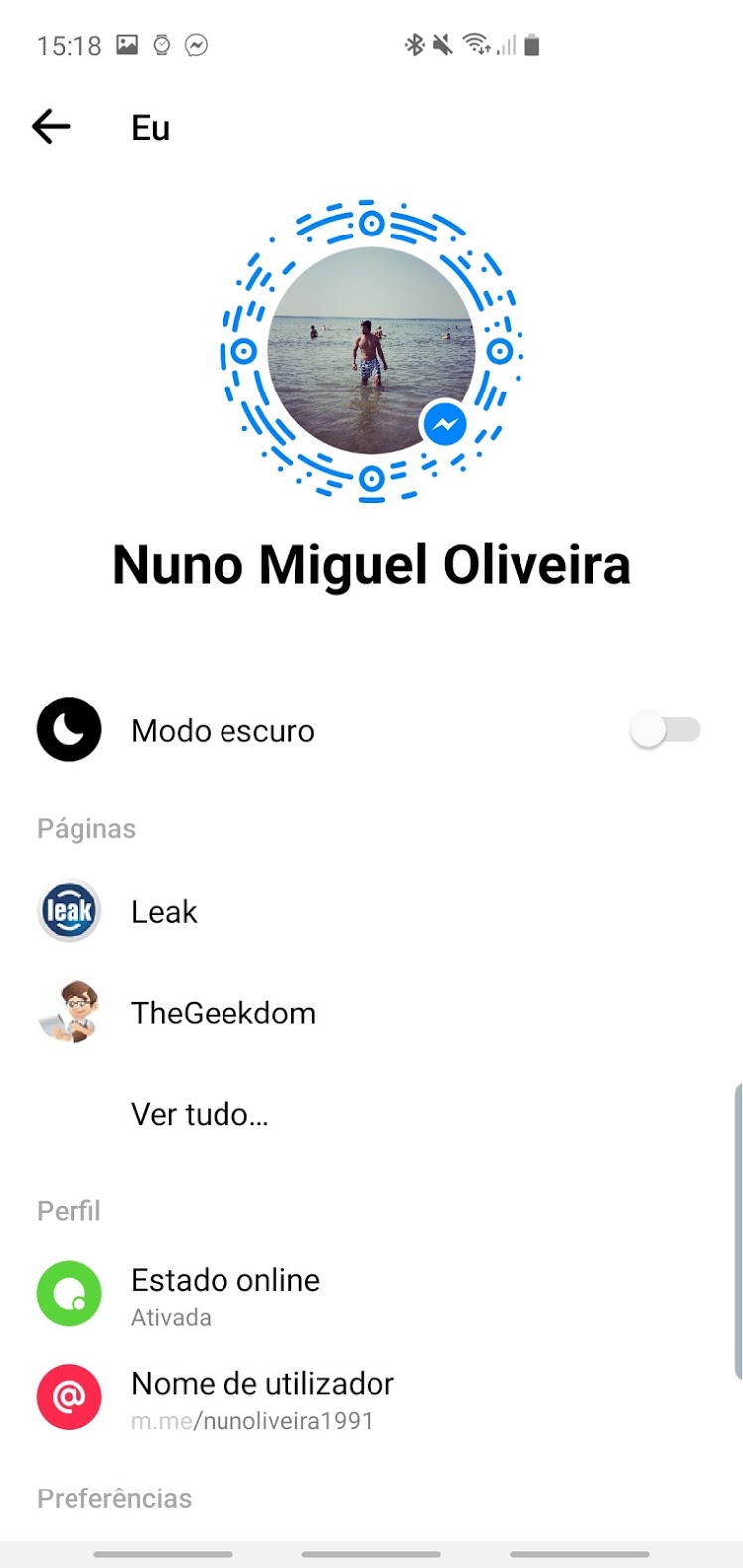Tap Ver tudo to see all pages
Image resolution: width=743 pixels, height=1568 pixels.
point(200,1114)
